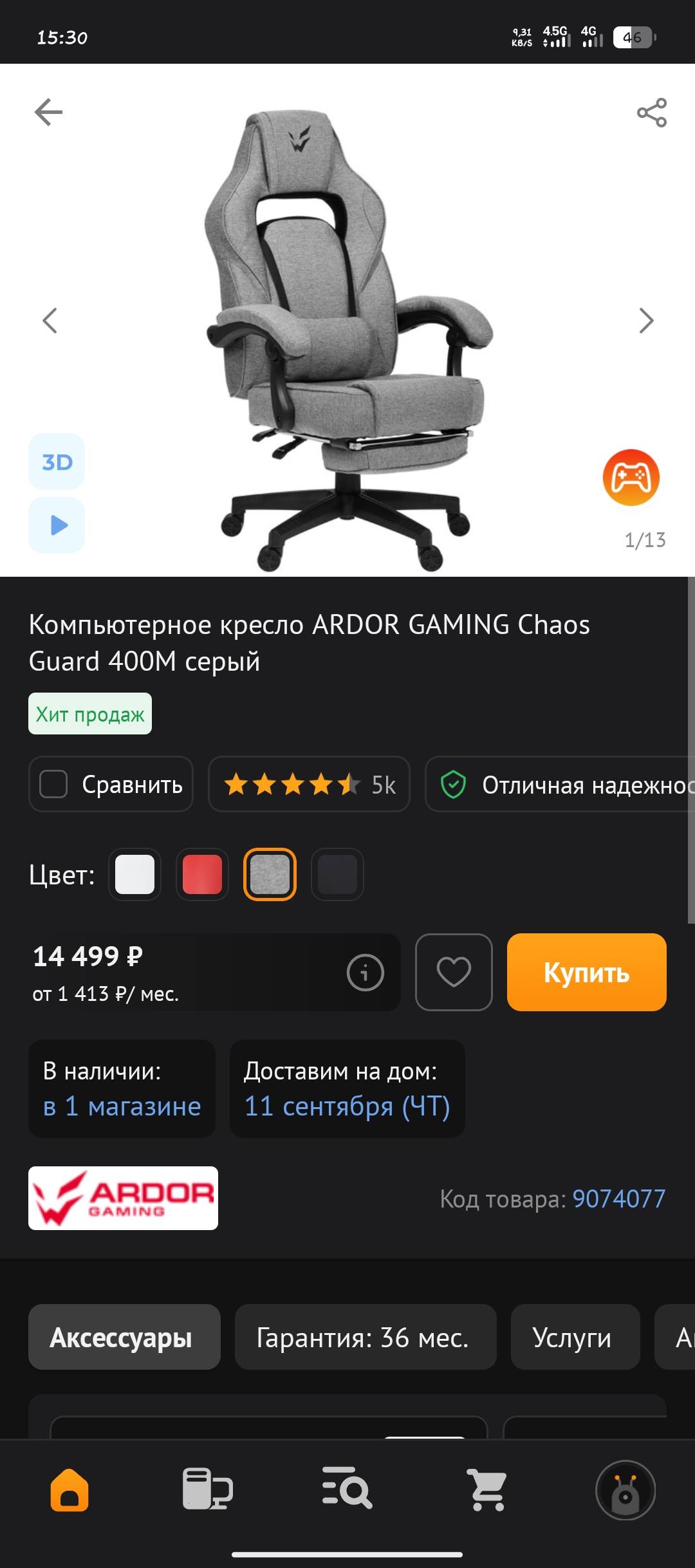Show the previous product photo

(x=50, y=319)
